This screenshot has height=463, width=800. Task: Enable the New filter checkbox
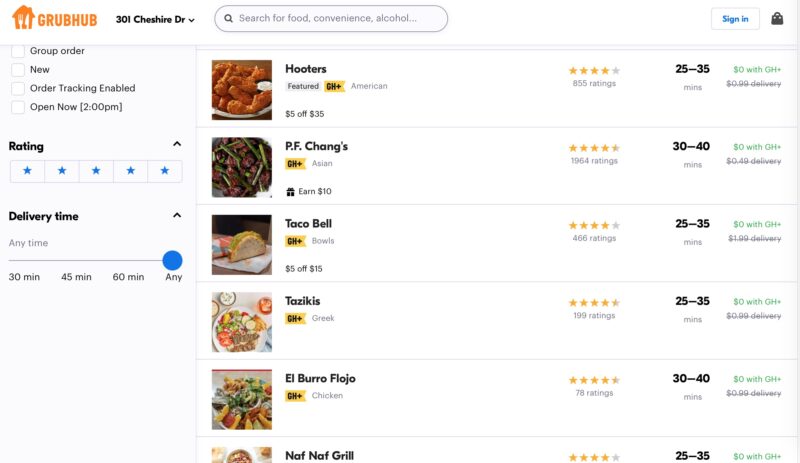(x=18, y=70)
